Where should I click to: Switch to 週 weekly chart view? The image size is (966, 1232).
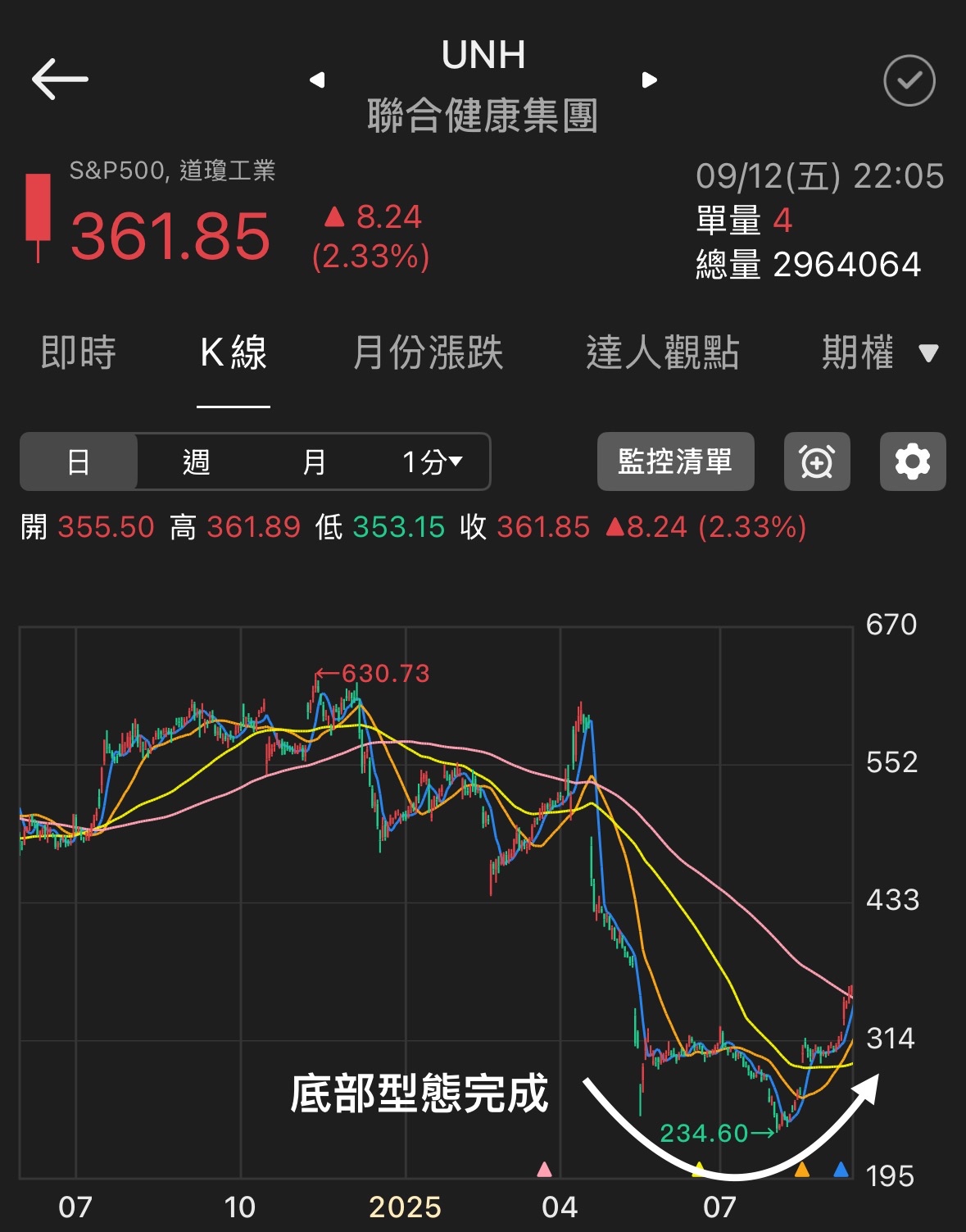click(x=194, y=461)
